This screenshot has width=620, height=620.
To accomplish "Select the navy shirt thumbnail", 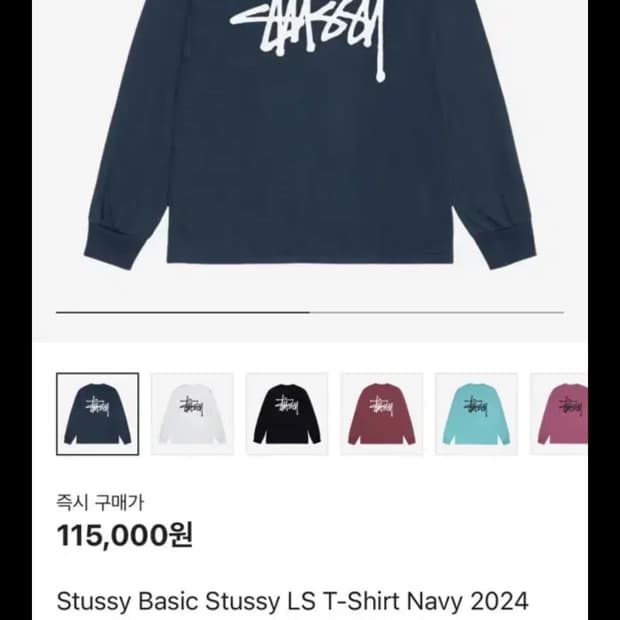I will click(97, 414).
